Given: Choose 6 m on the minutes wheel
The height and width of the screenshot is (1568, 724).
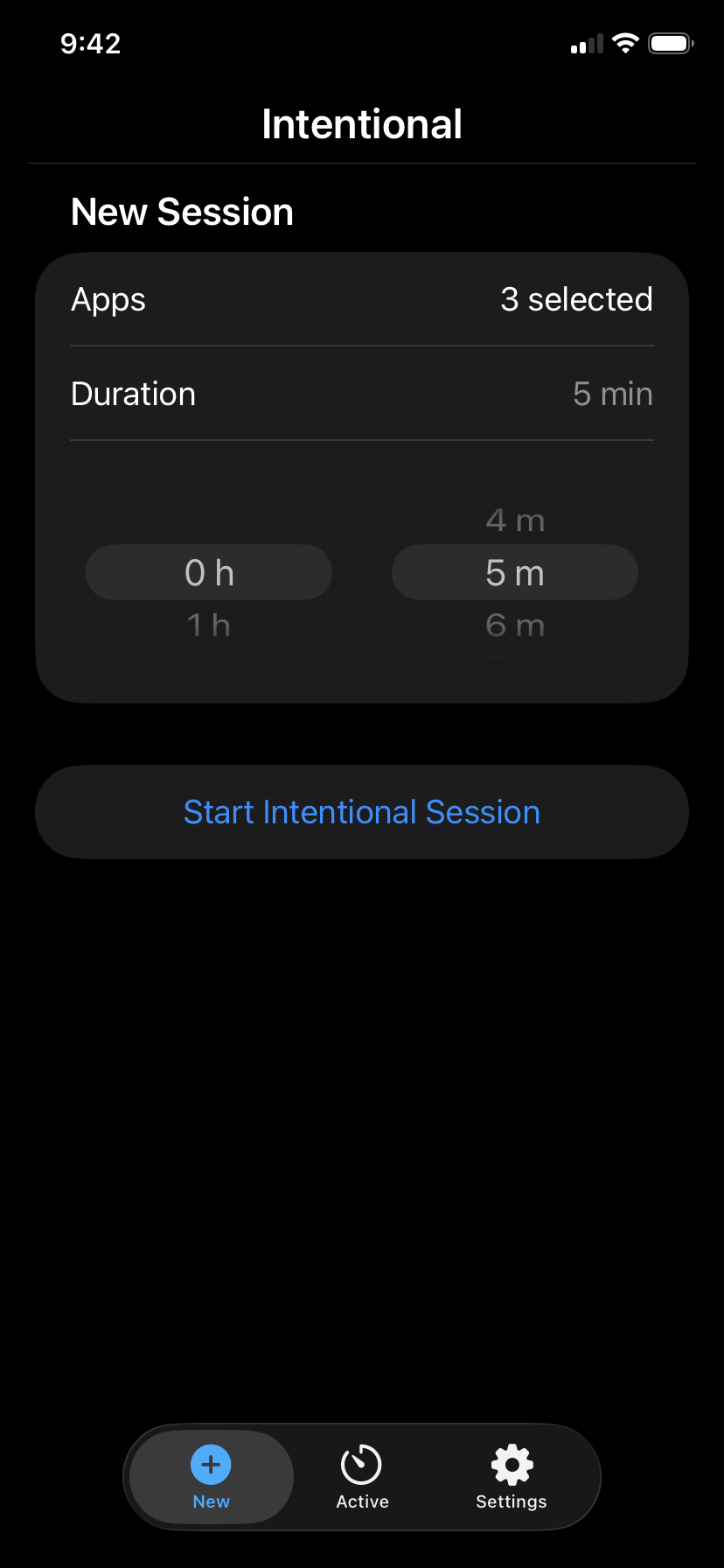Looking at the screenshot, I should pyautogui.click(x=514, y=625).
